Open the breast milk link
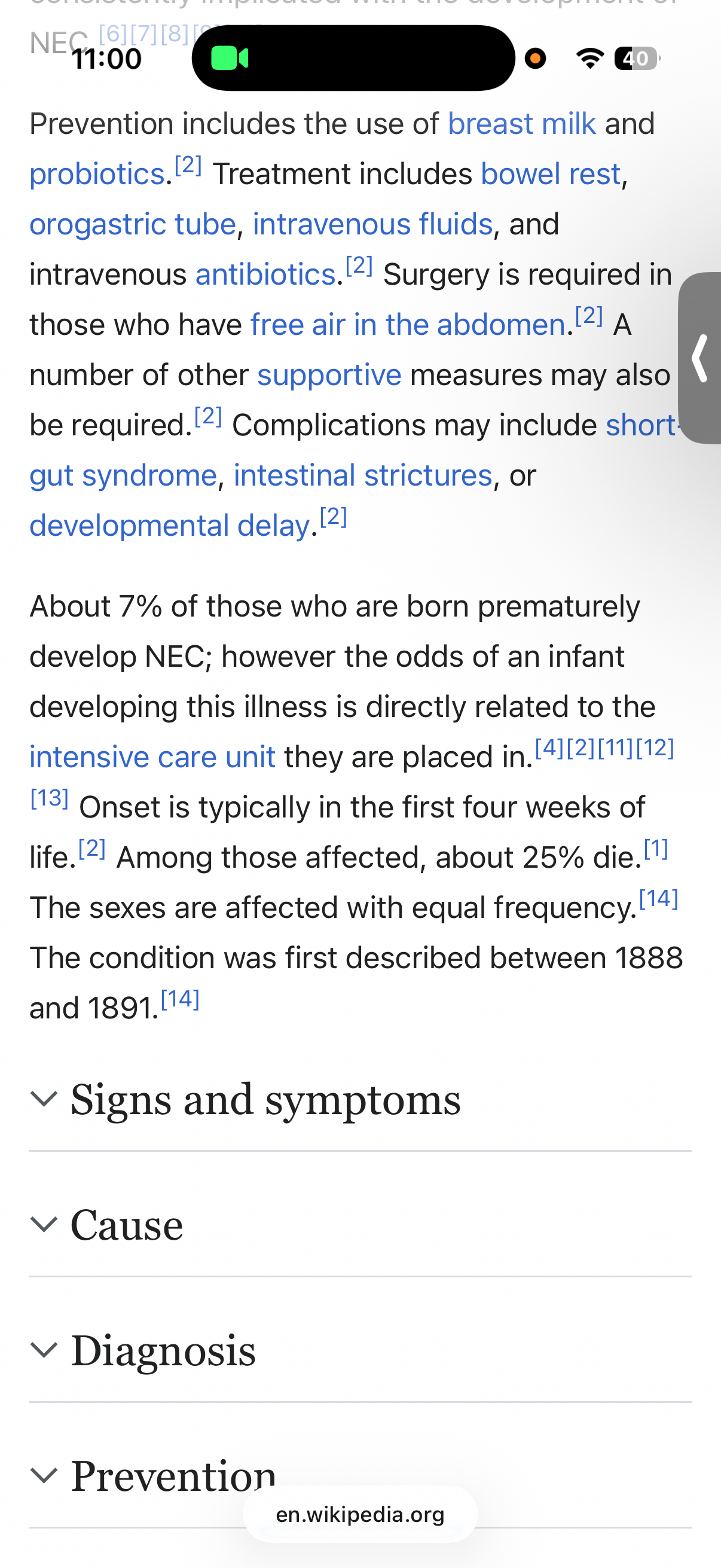721x1568 pixels. click(x=521, y=124)
